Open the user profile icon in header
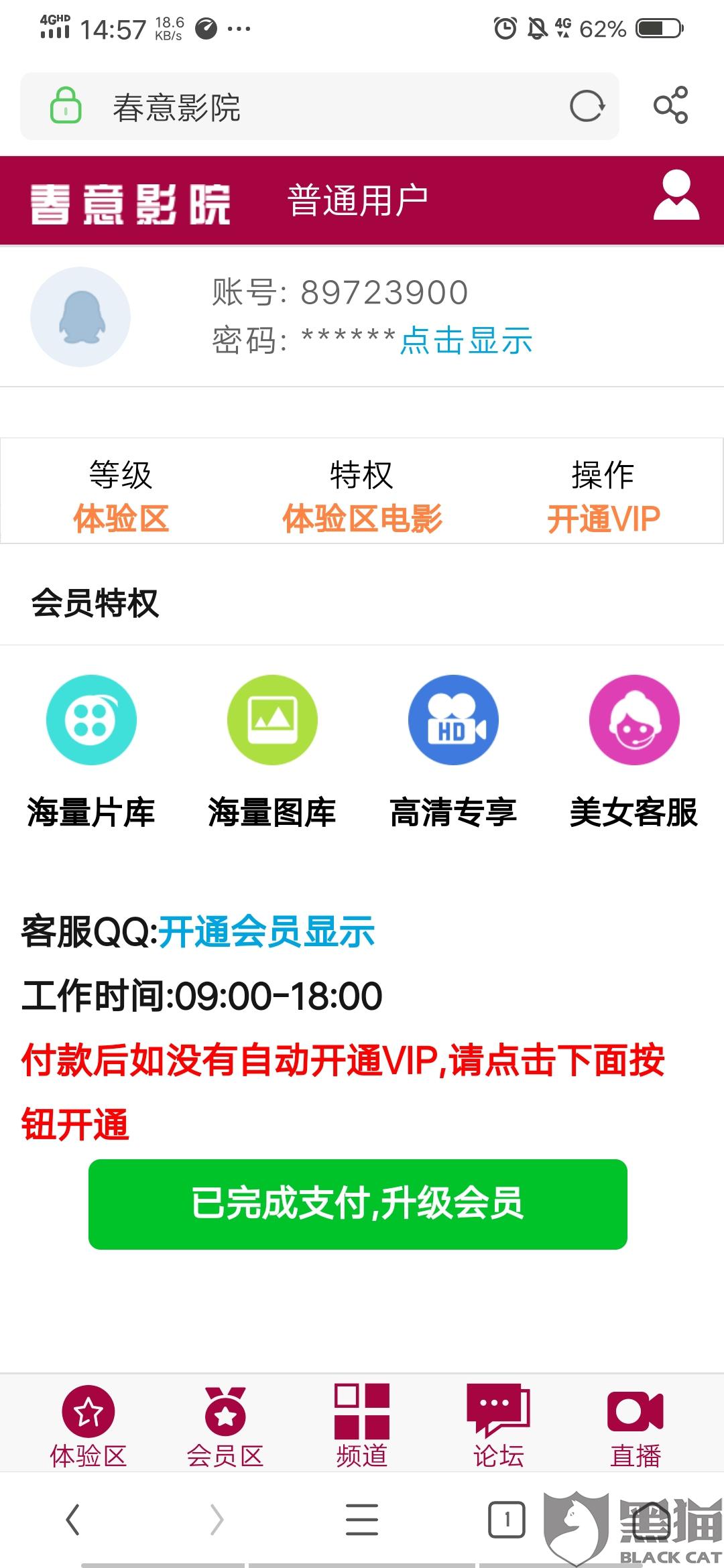Image resolution: width=724 pixels, height=1568 pixels. (x=676, y=195)
